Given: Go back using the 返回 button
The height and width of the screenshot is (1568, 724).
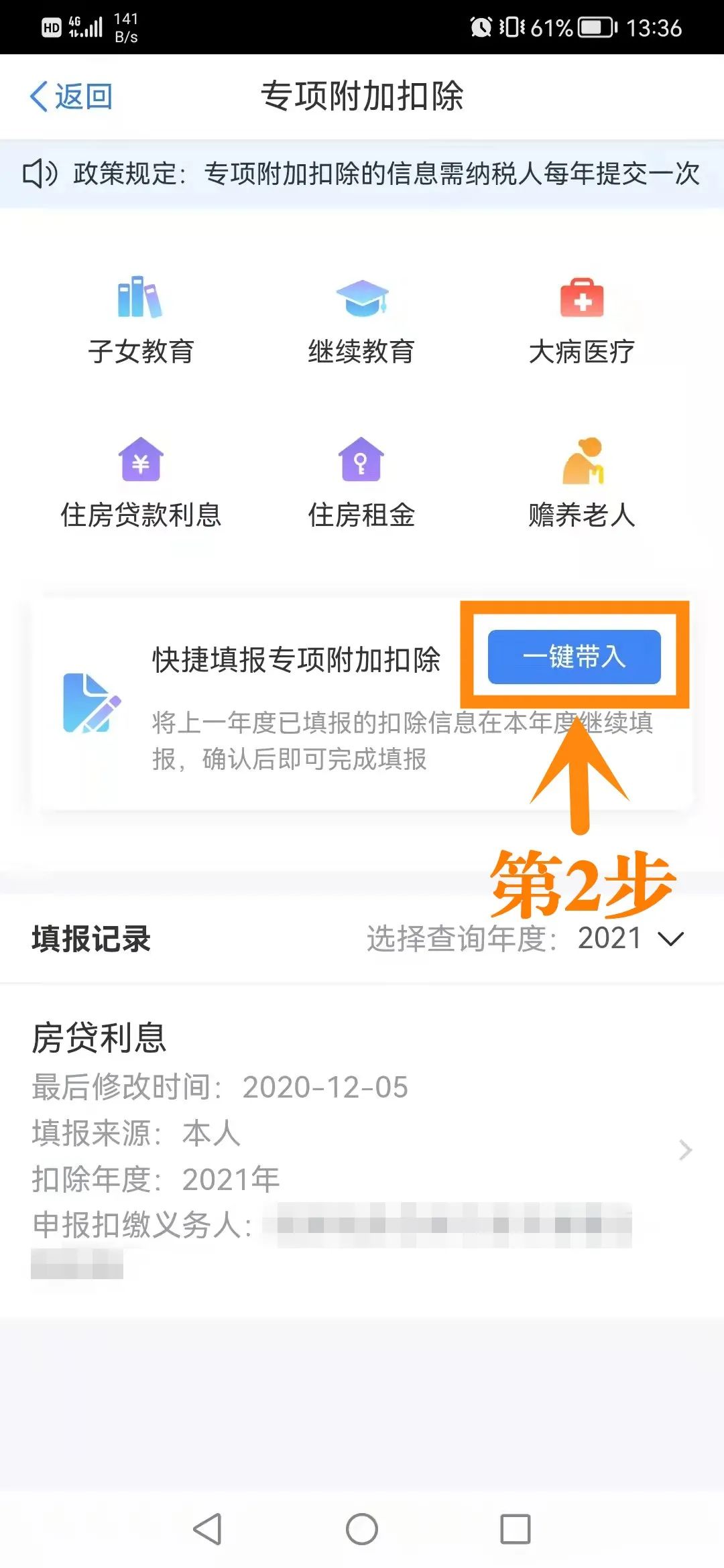Looking at the screenshot, I should coord(71,96).
